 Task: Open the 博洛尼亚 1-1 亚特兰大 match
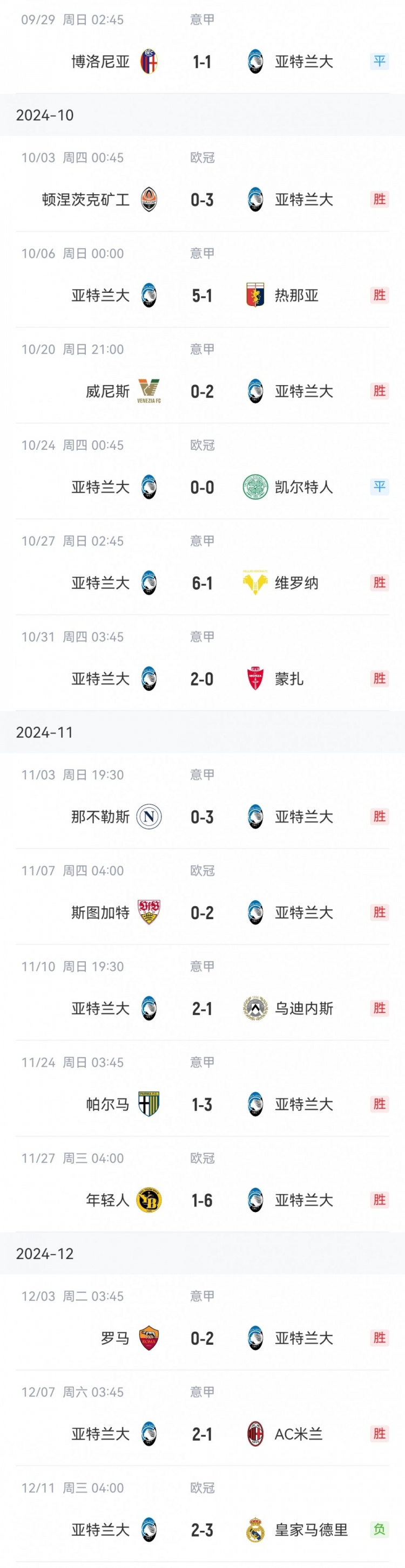point(202,62)
